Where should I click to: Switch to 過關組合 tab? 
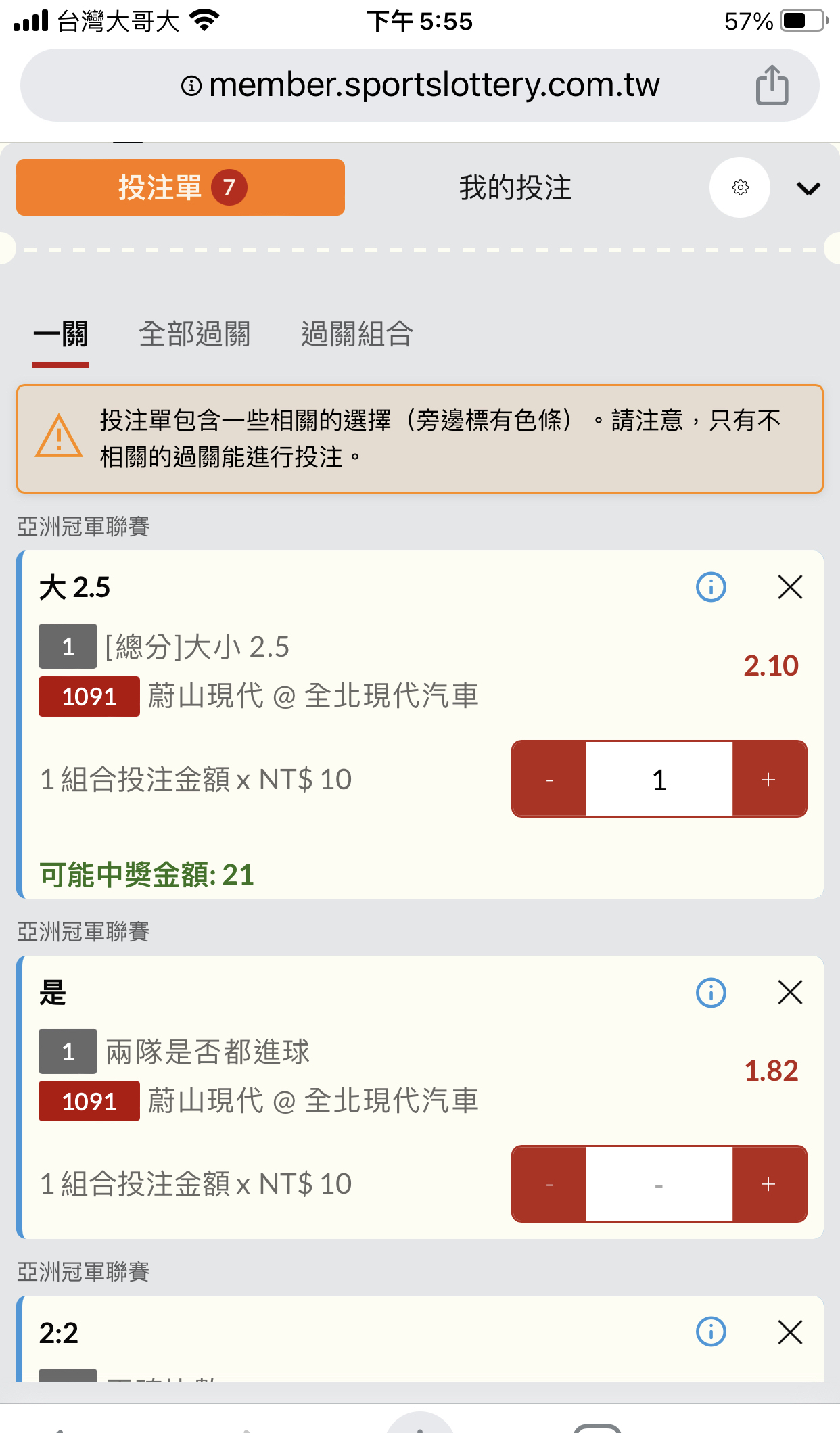click(x=357, y=334)
